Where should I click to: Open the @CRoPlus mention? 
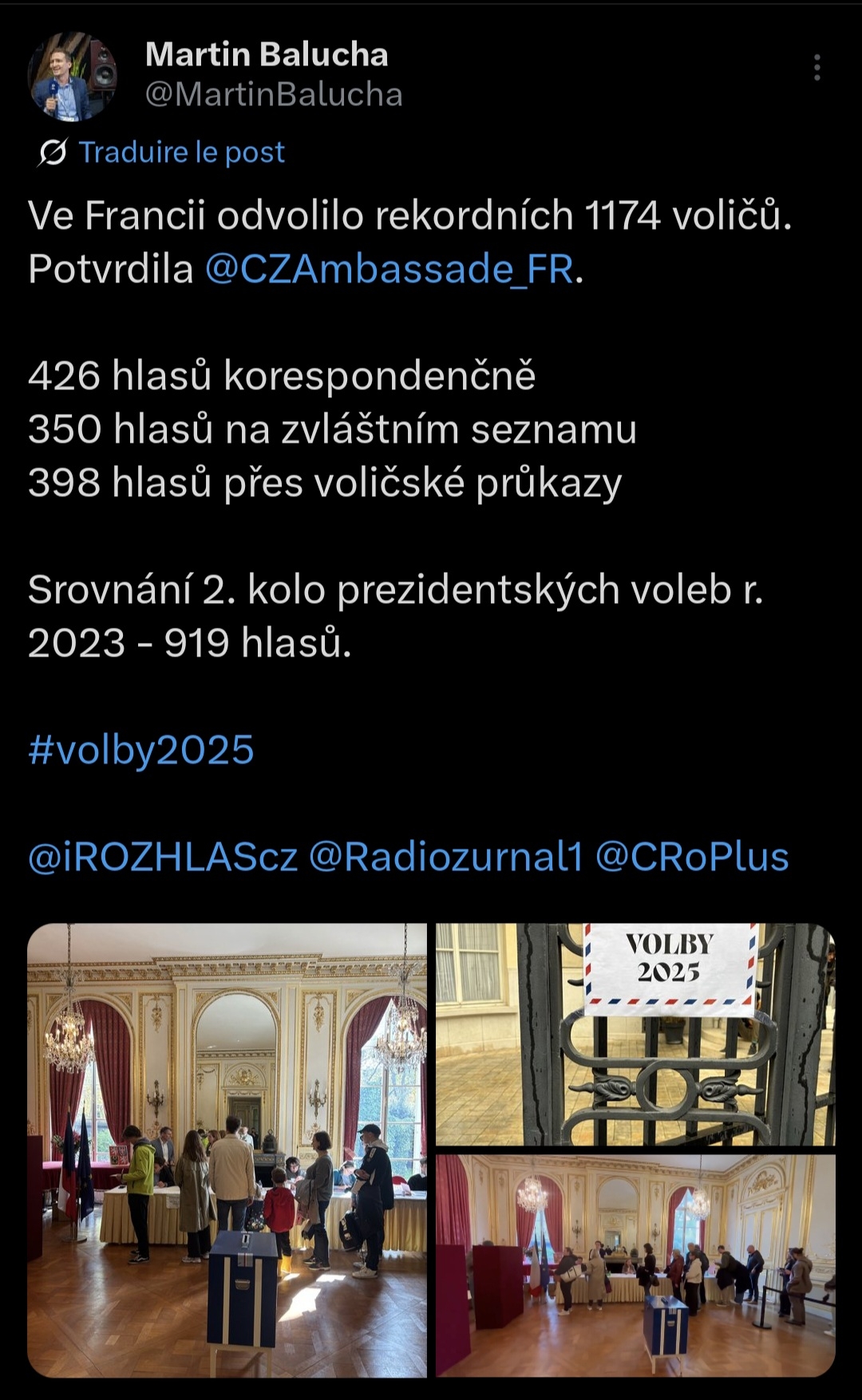(692, 857)
